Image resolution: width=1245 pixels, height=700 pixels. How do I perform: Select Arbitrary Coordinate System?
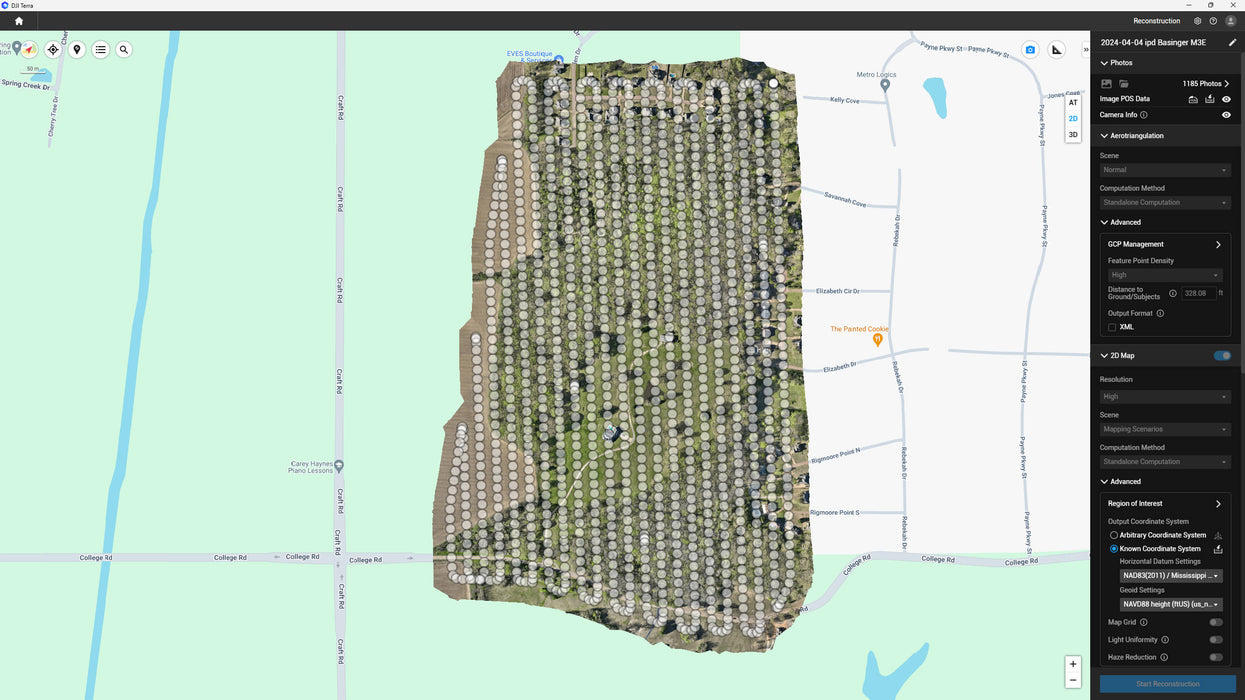point(1114,535)
